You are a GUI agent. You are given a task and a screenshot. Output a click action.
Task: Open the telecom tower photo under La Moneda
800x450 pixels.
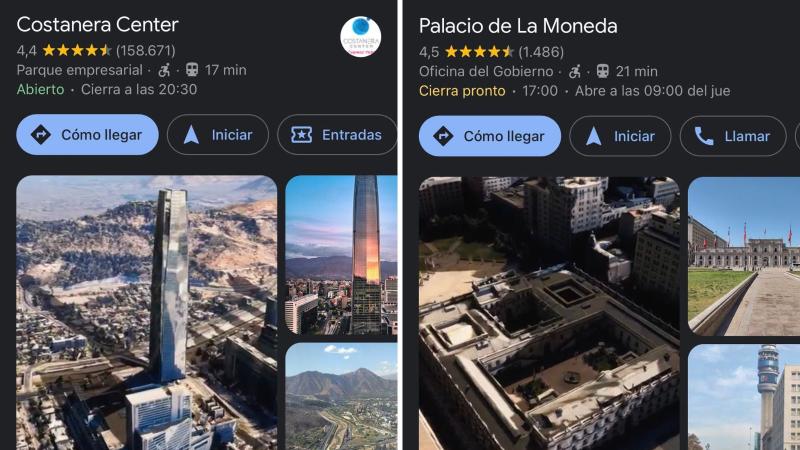point(743,397)
